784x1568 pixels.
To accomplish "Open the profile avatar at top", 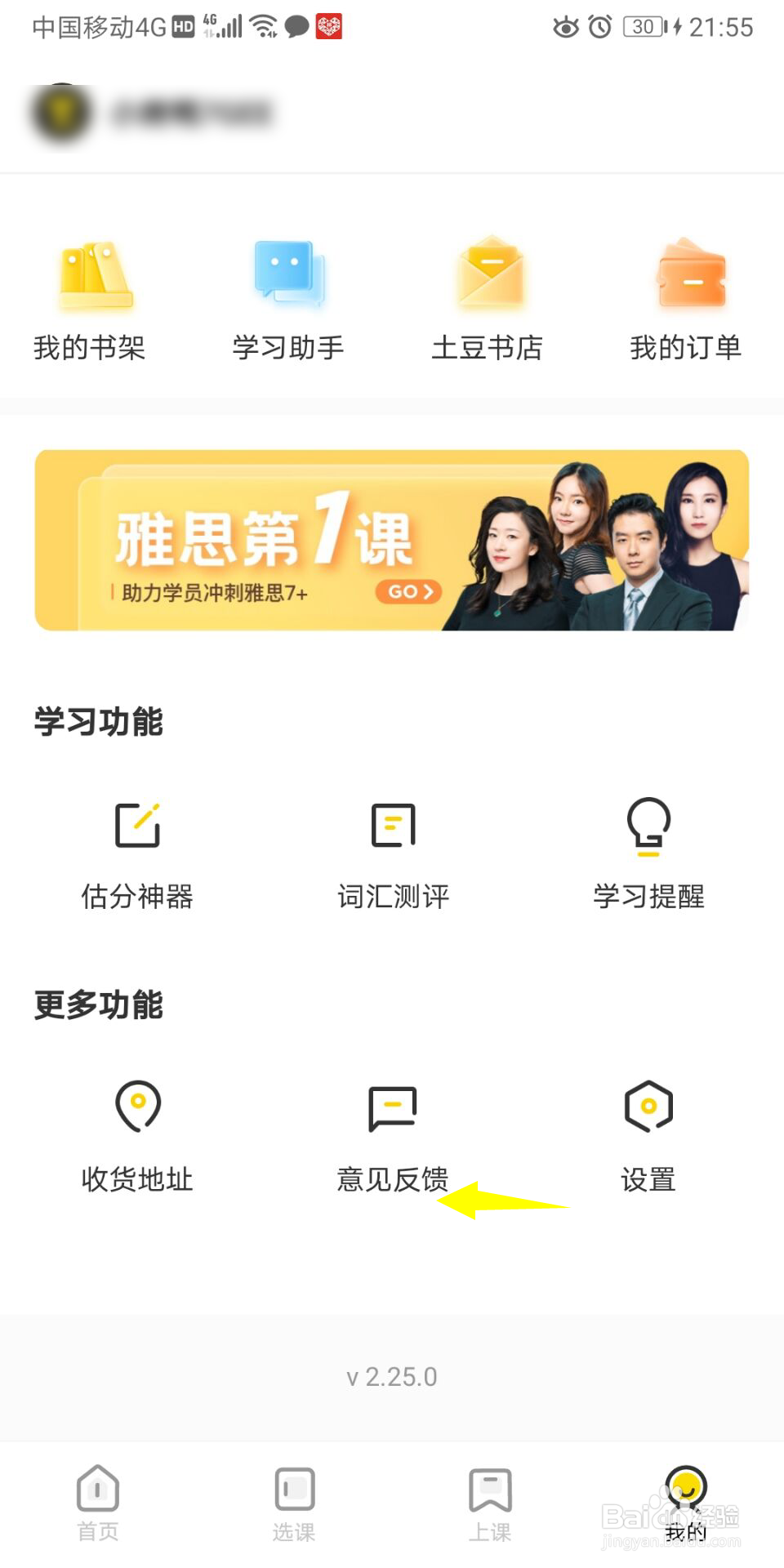I will point(61,114).
